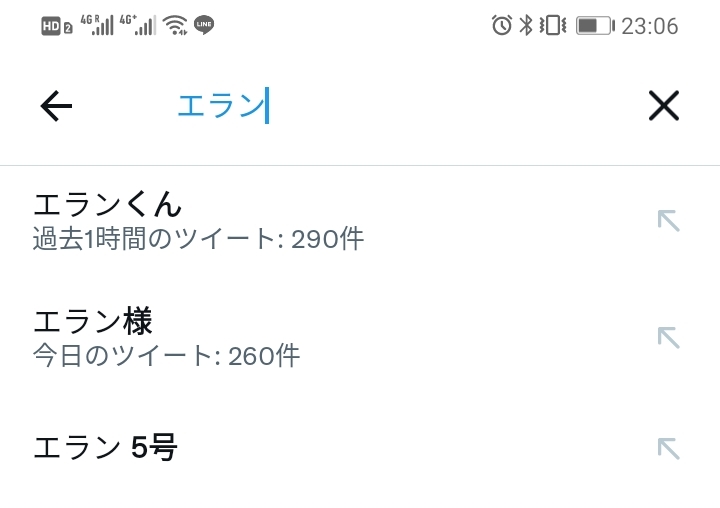The width and height of the screenshot is (720, 508).
Task: Insert エラン様 into search via arrow
Action: point(668,337)
